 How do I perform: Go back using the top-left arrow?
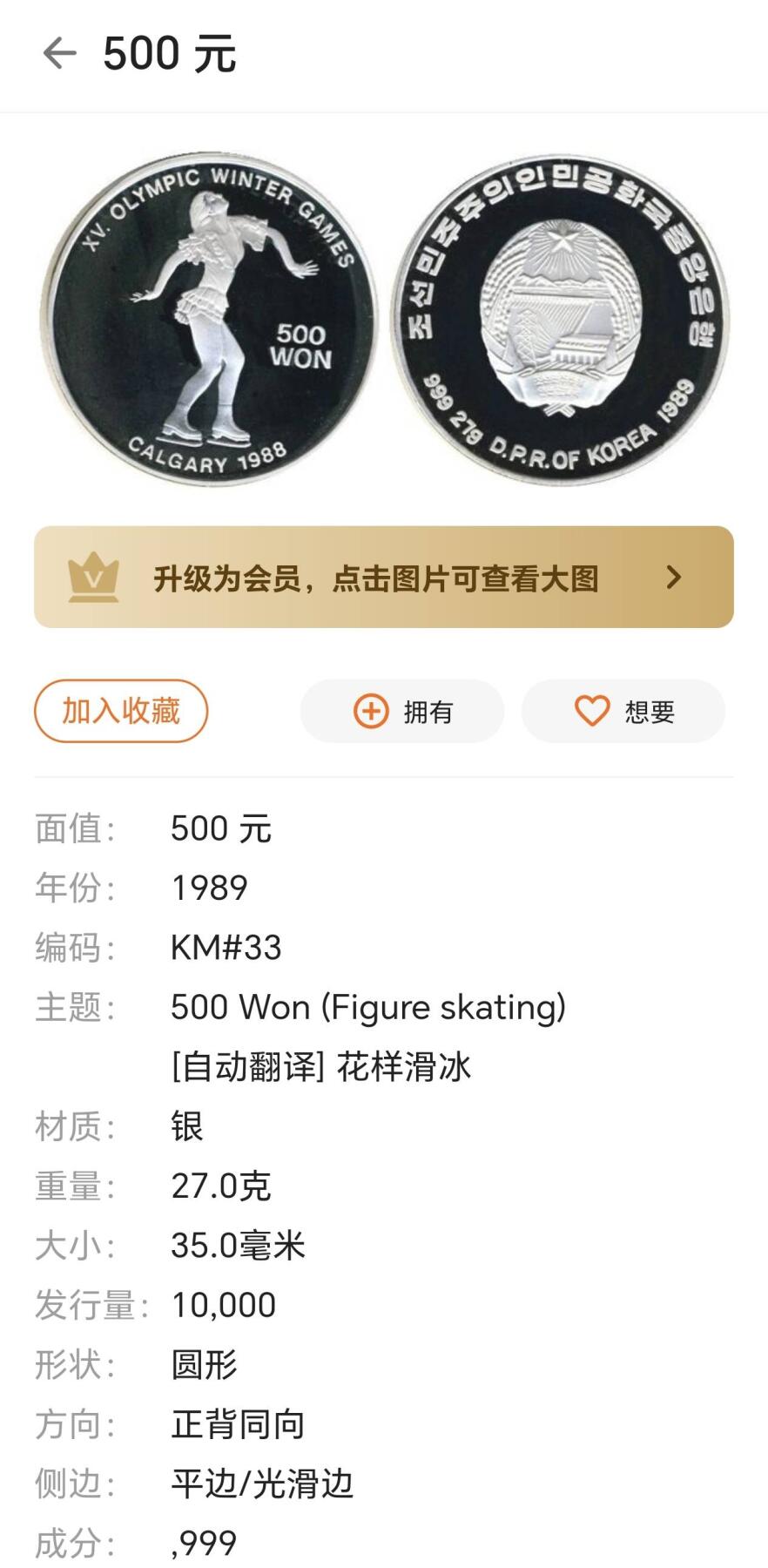tap(59, 53)
